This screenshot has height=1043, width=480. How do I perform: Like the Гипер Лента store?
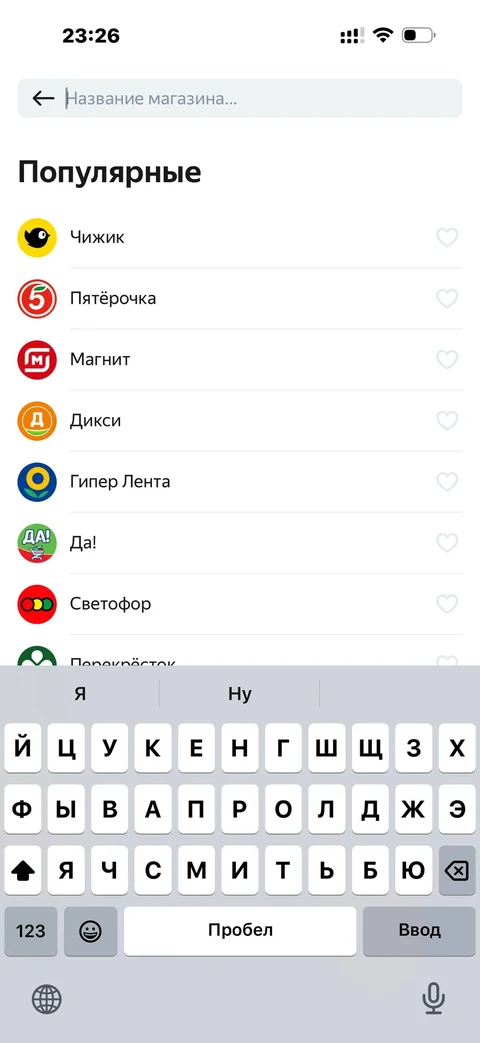click(x=447, y=482)
